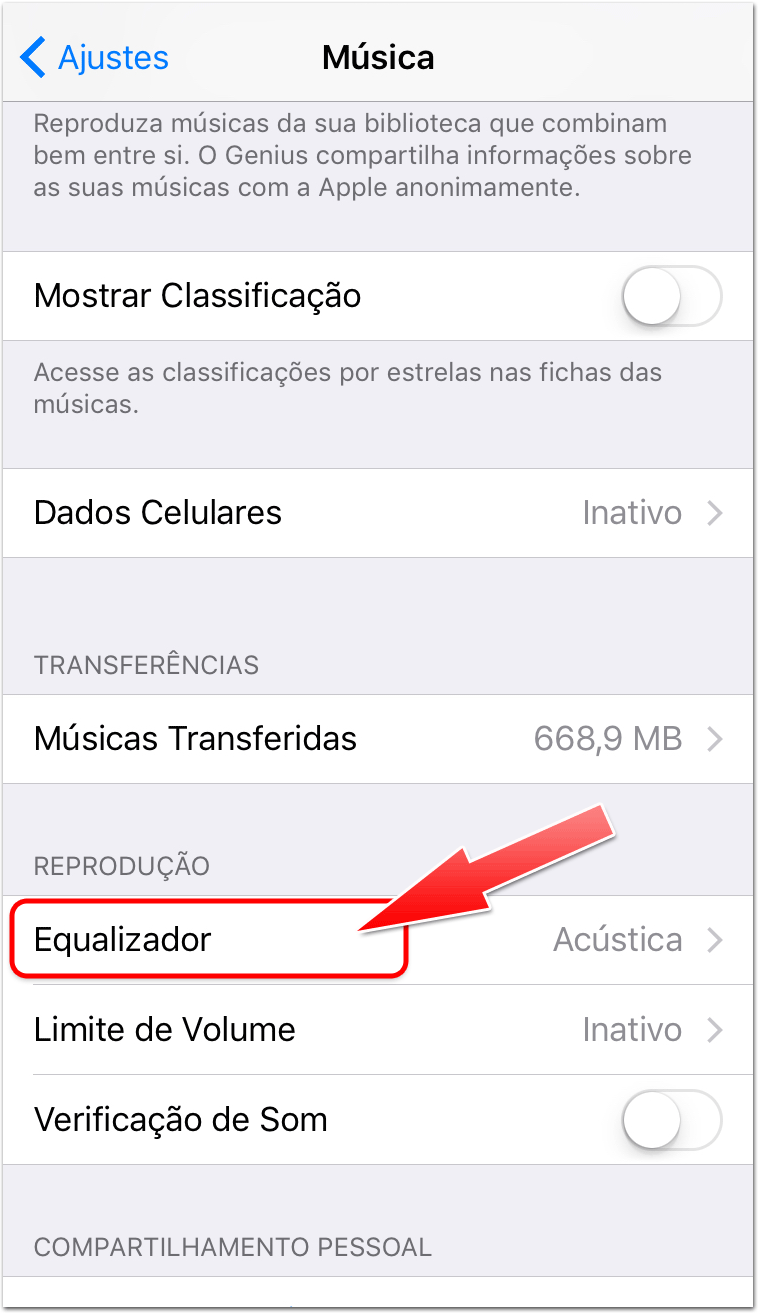Open Dados Celulares settings
Image resolution: width=760 pixels, height=1314 pixels.
(x=378, y=513)
